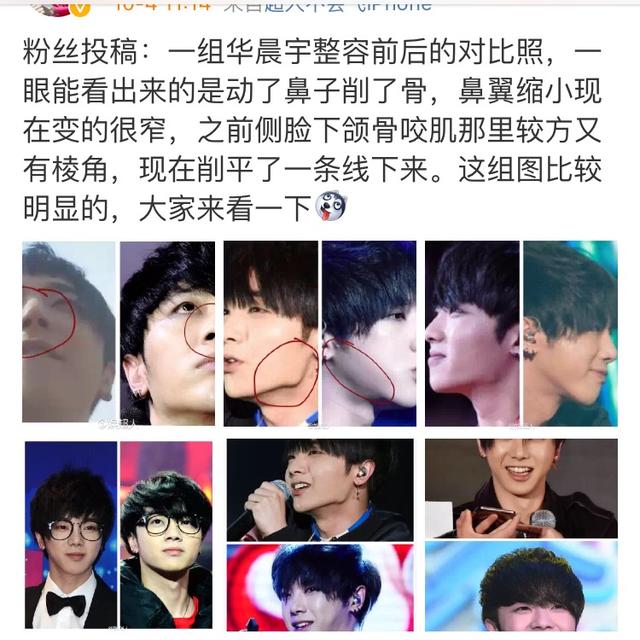This screenshot has height=640, width=640.
Task: View the photo of smiling while holding a phone
Action: click(x=521, y=488)
